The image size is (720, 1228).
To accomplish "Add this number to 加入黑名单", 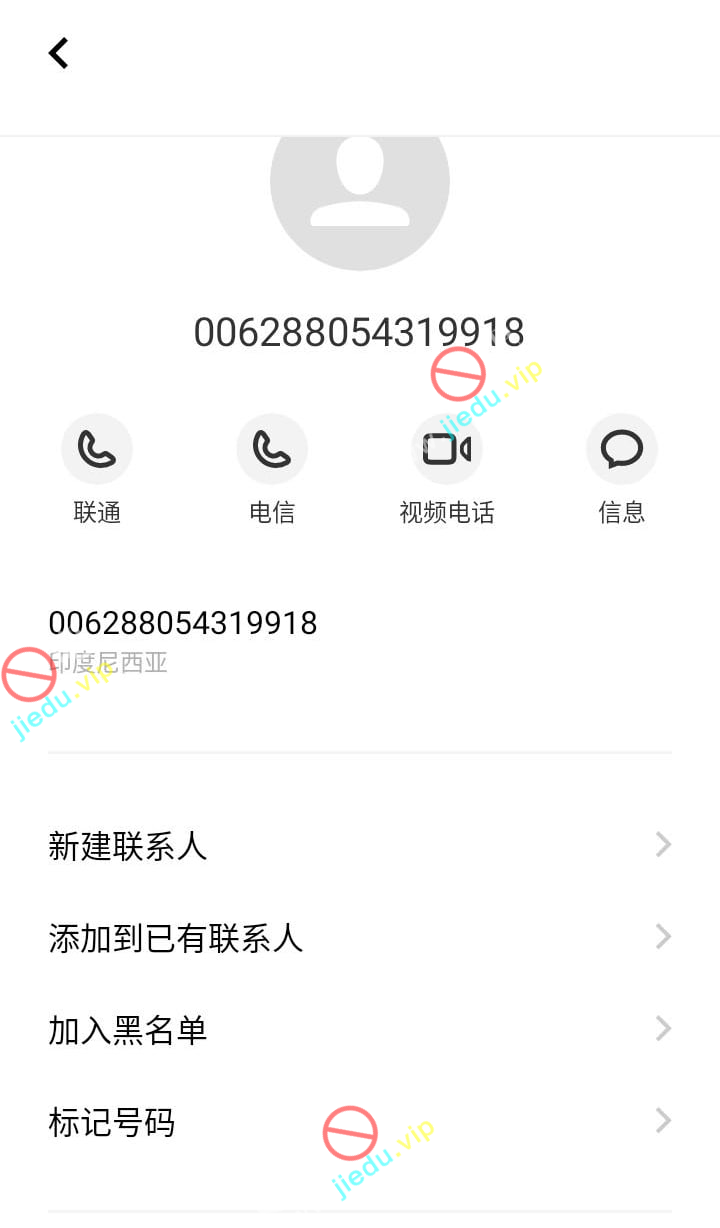I will pyautogui.click(x=360, y=1030).
